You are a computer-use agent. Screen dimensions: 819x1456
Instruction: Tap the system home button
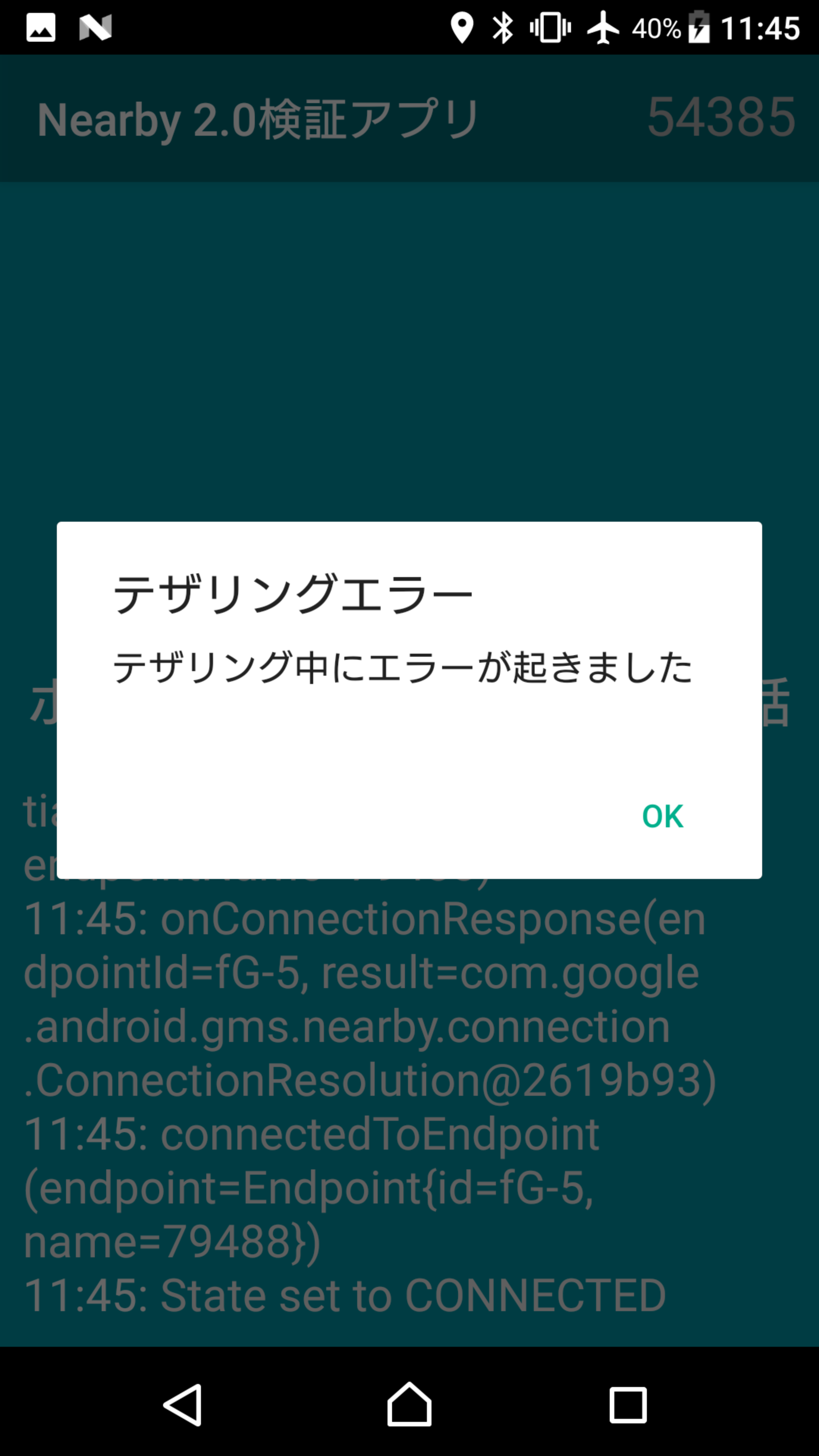[409, 1404]
